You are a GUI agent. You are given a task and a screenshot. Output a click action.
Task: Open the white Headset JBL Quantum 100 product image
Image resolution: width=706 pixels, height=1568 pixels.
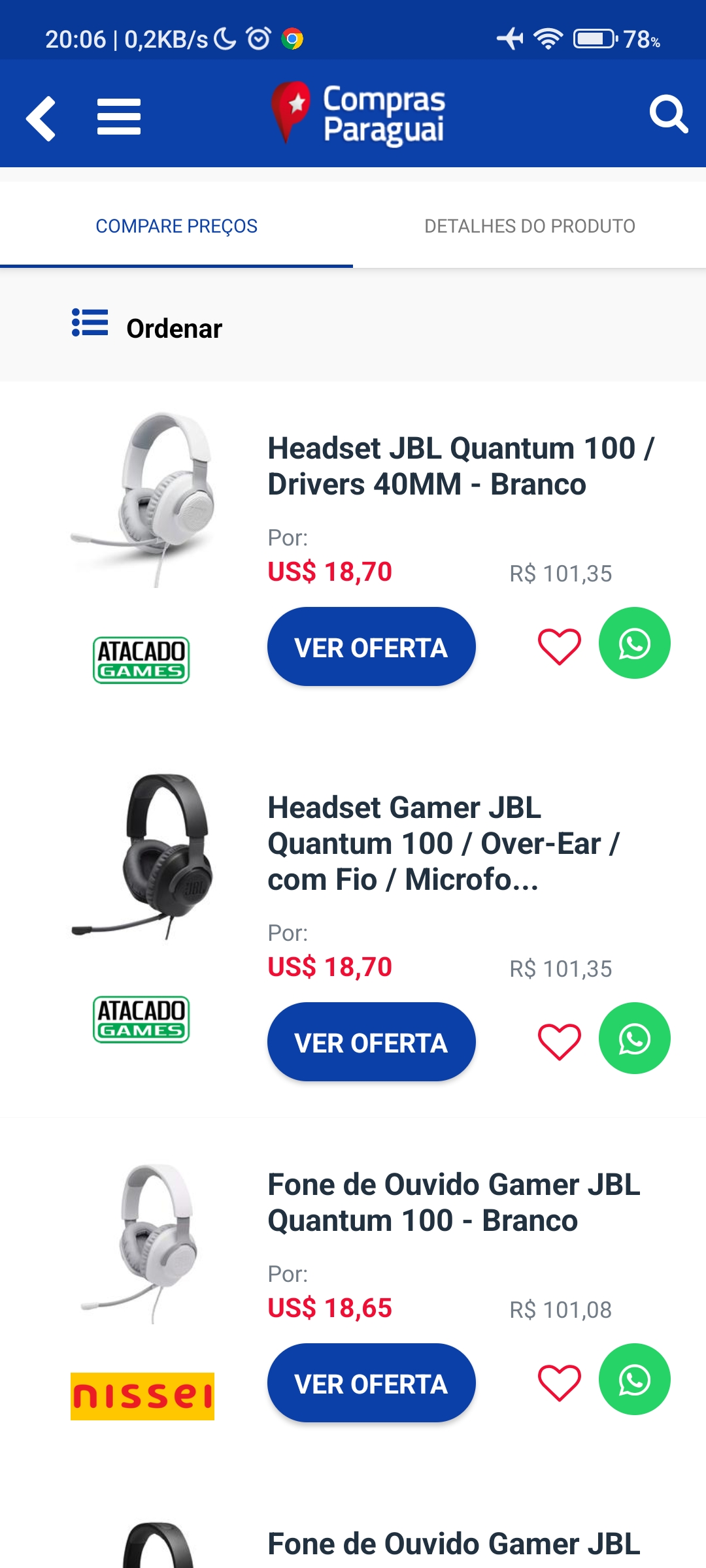point(145,500)
